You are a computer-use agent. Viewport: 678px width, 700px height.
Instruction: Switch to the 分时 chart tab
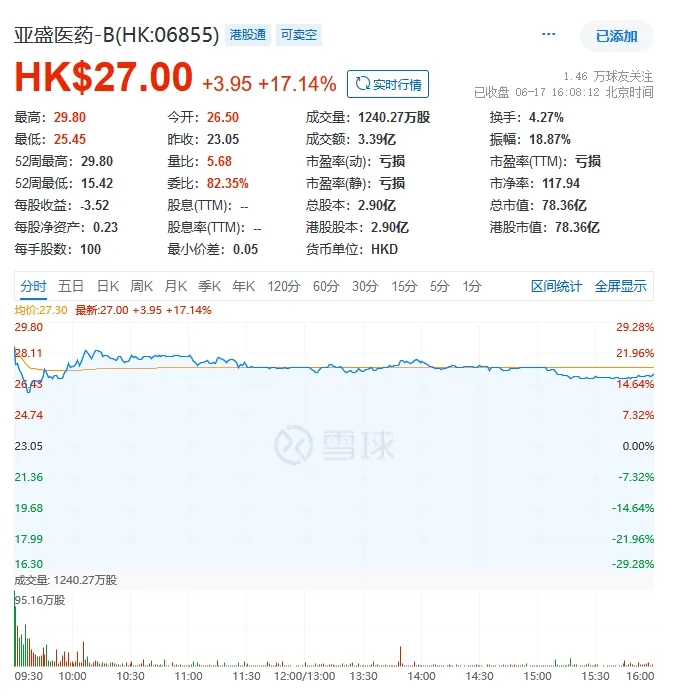[x=34, y=286]
